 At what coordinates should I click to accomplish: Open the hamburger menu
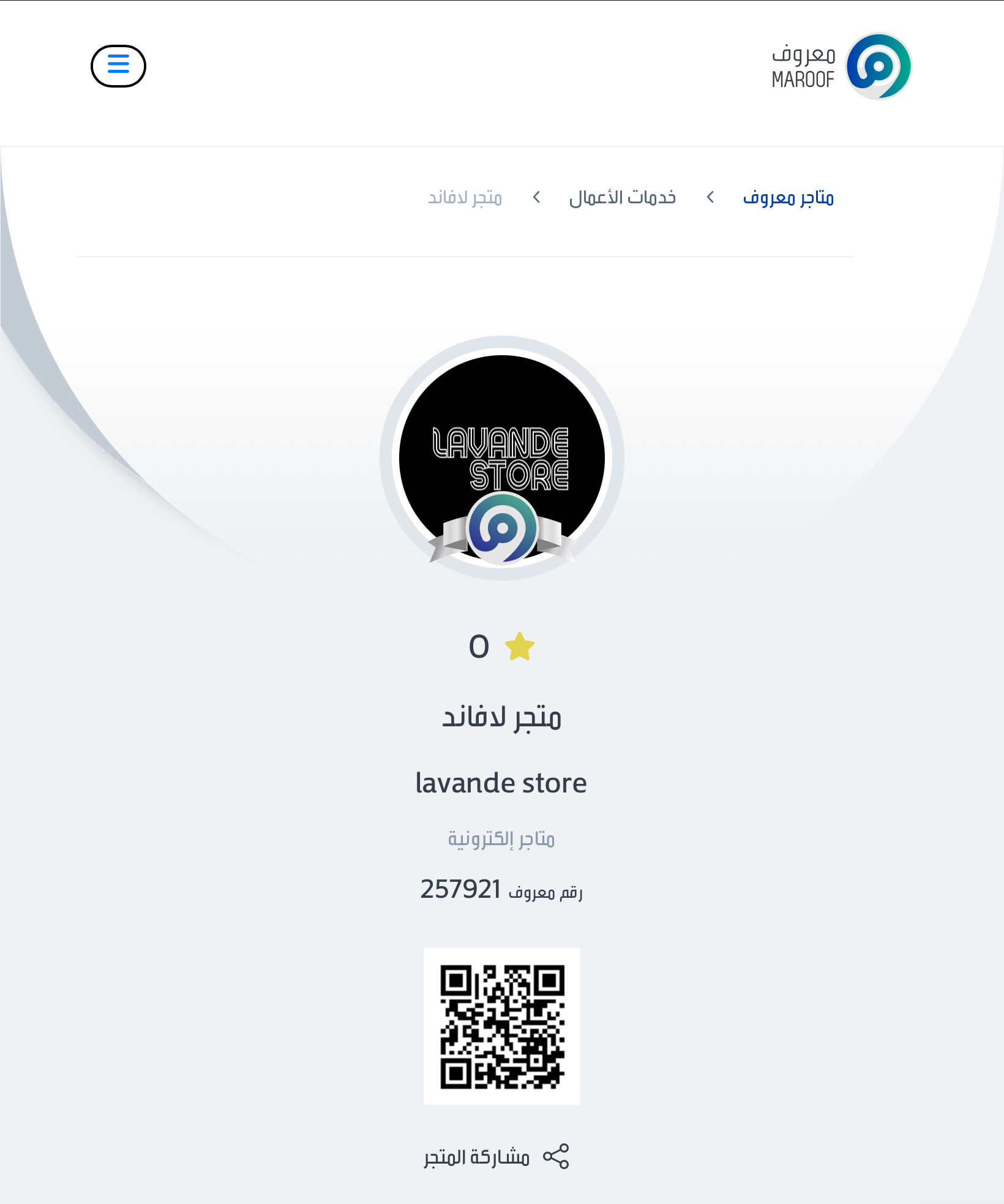pos(118,66)
